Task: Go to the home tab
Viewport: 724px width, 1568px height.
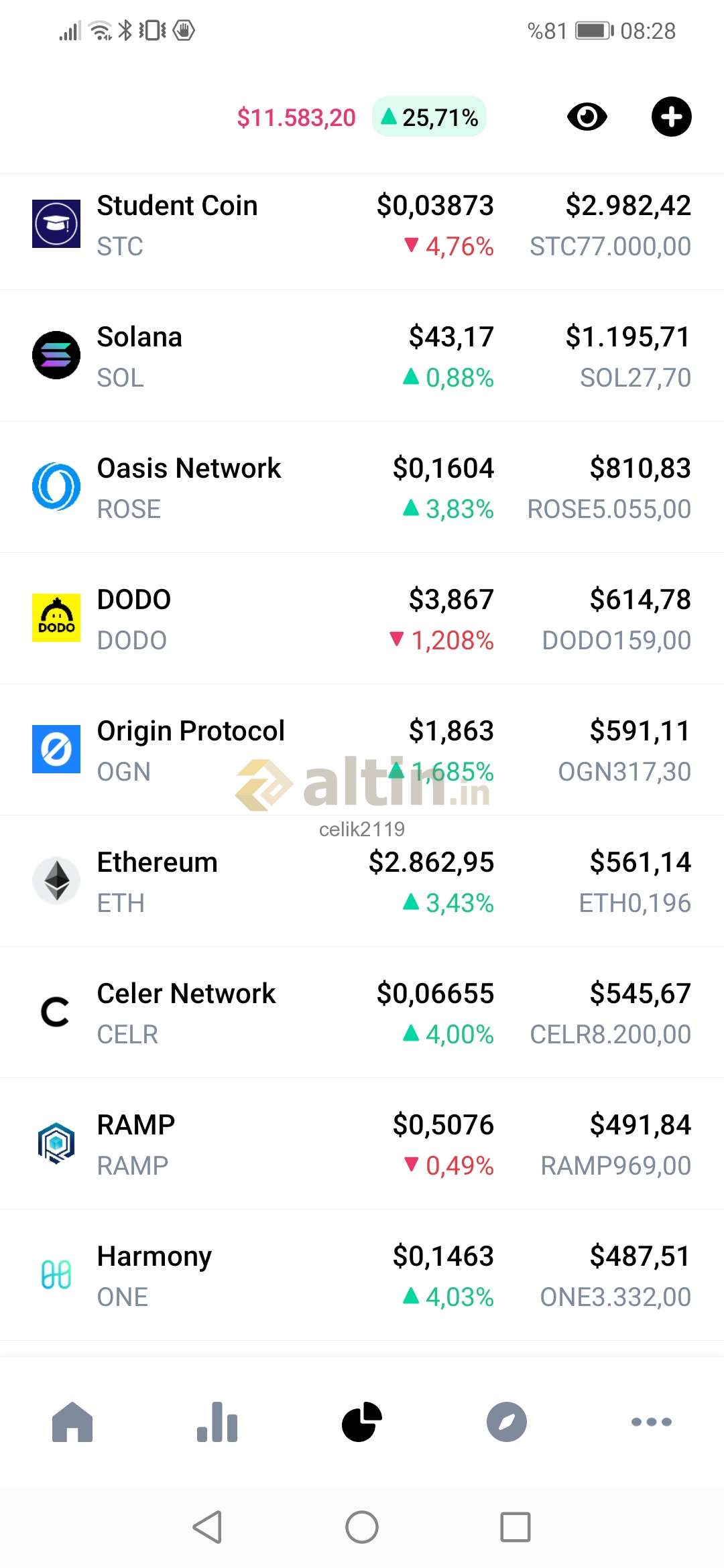Action: 72,1421
